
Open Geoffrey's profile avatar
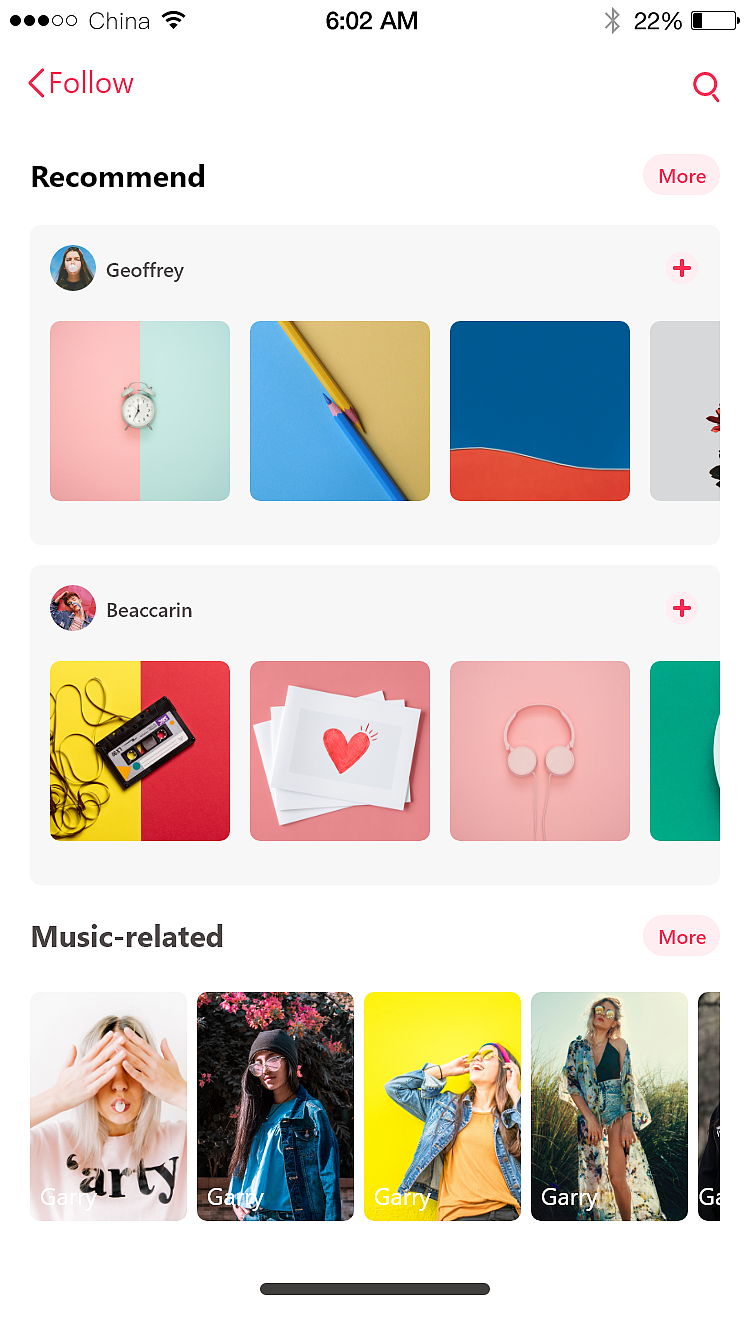[x=73, y=268]
